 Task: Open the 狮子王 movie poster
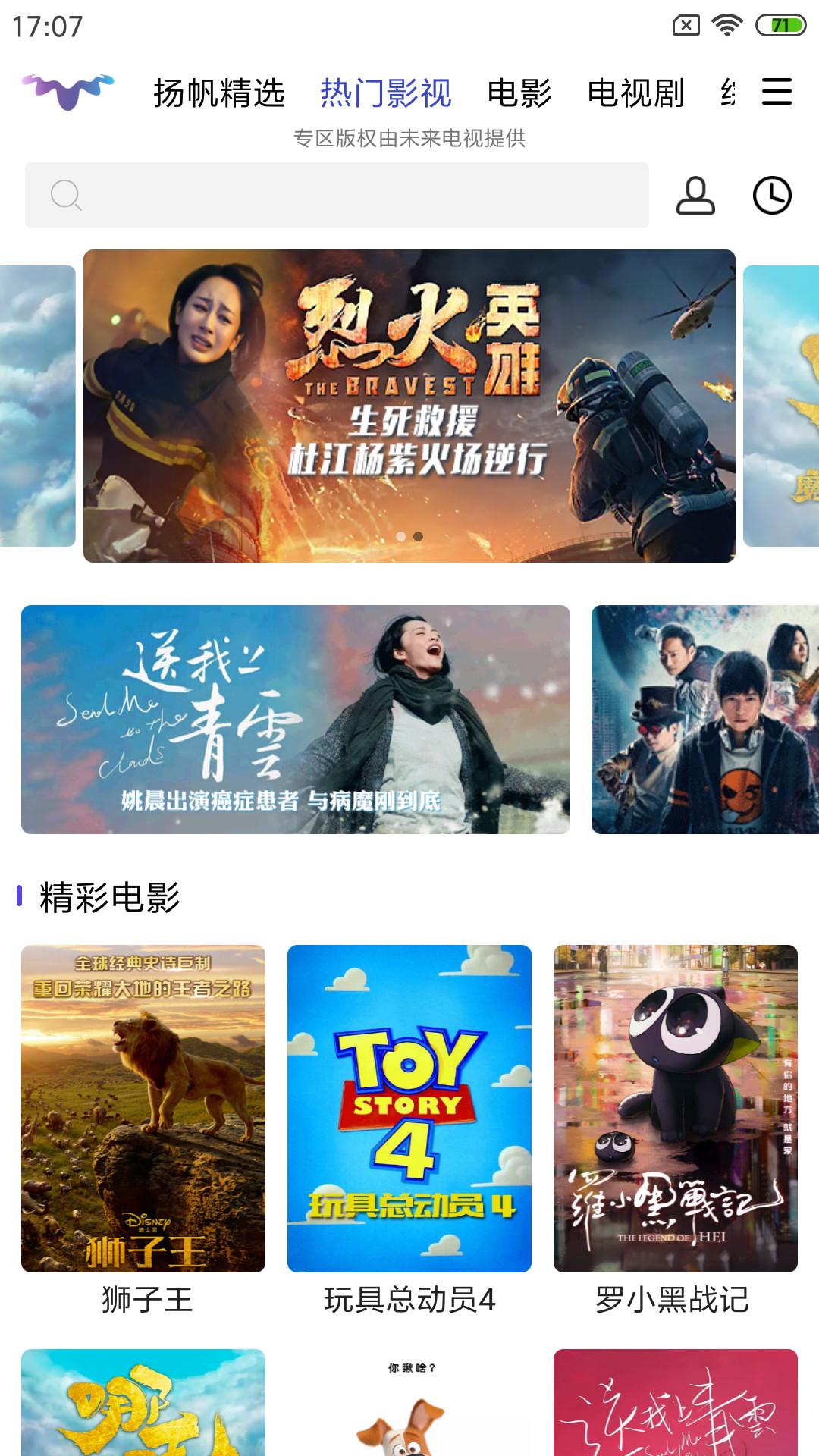point(143,1108)
